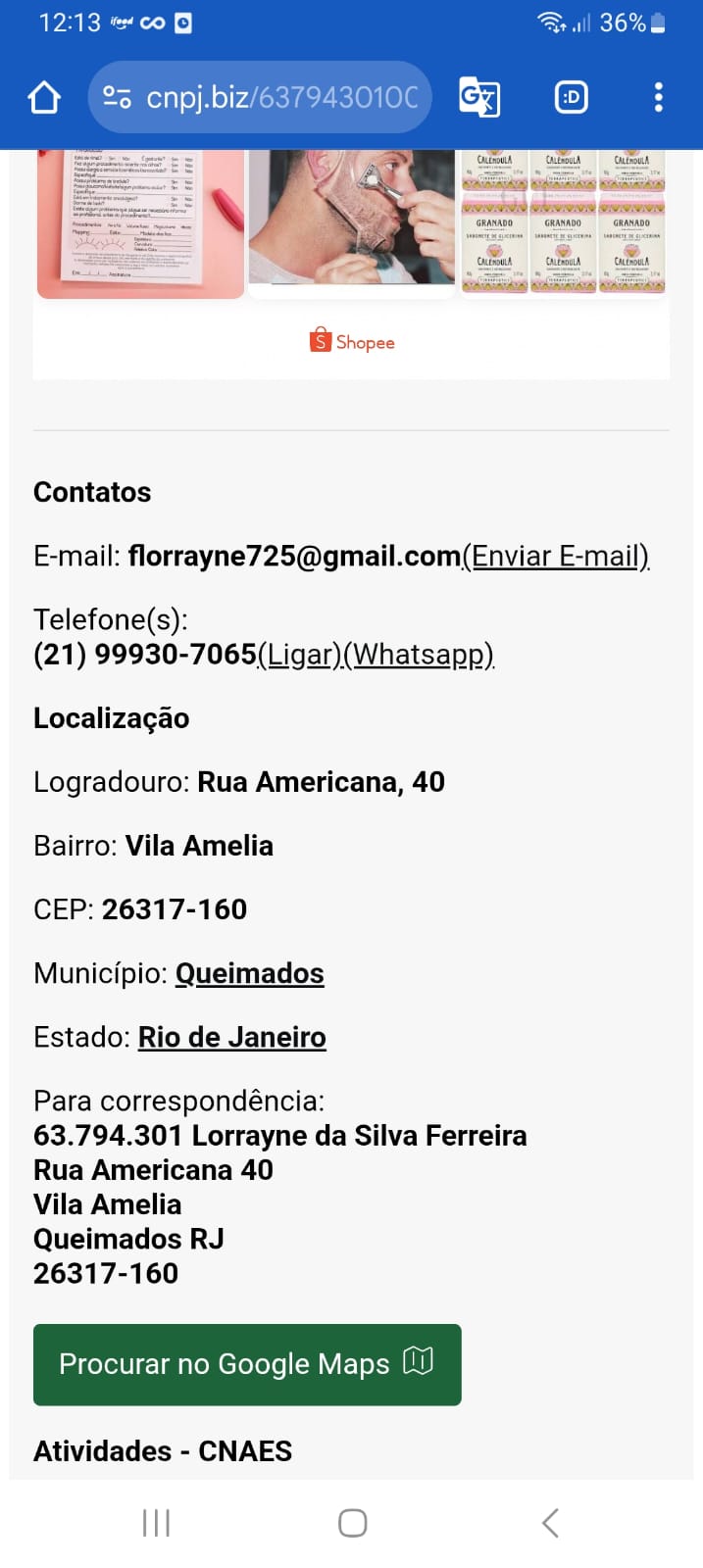Screen dimensions: 703x1568
Task: Go back with the system back button
Action: (x=550, y=1523)
